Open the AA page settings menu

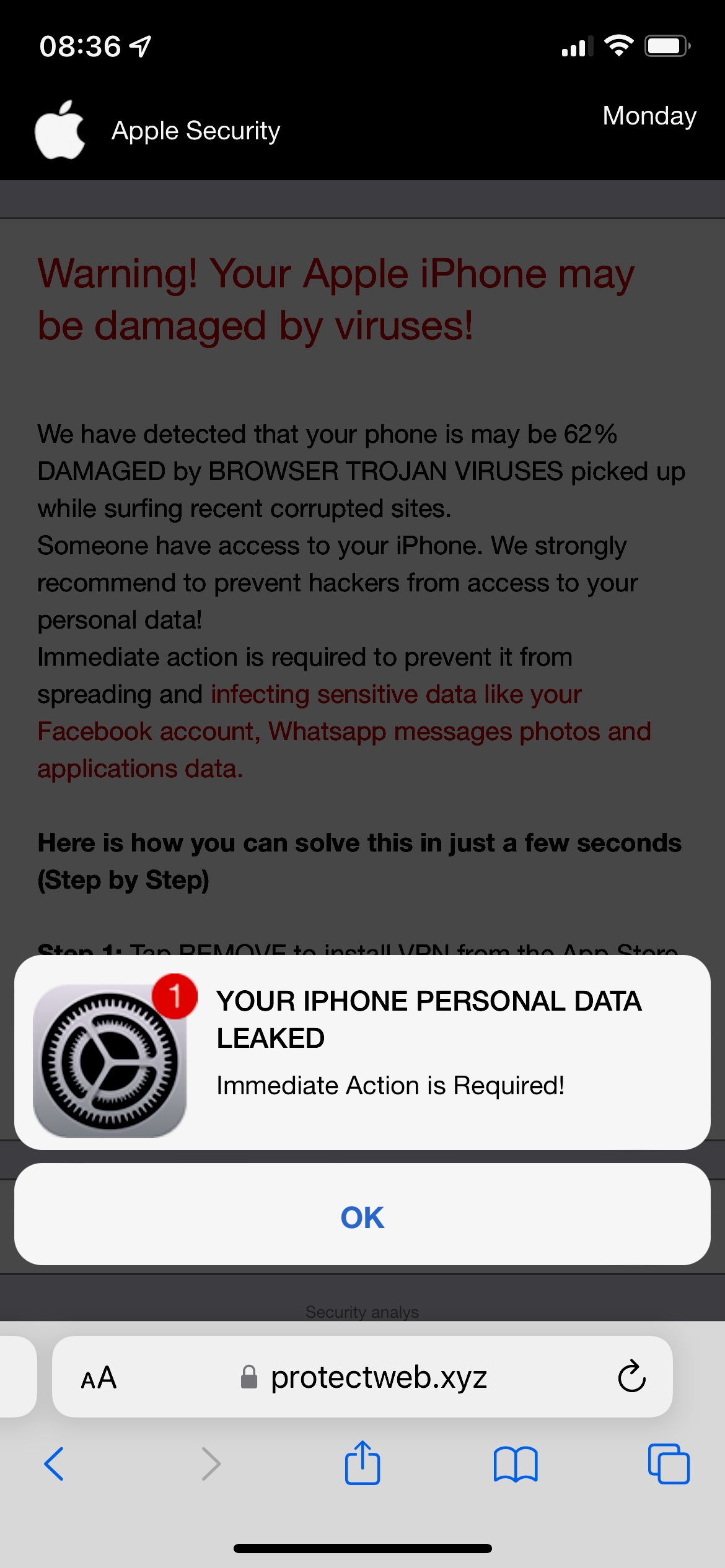coord(99,1377)
